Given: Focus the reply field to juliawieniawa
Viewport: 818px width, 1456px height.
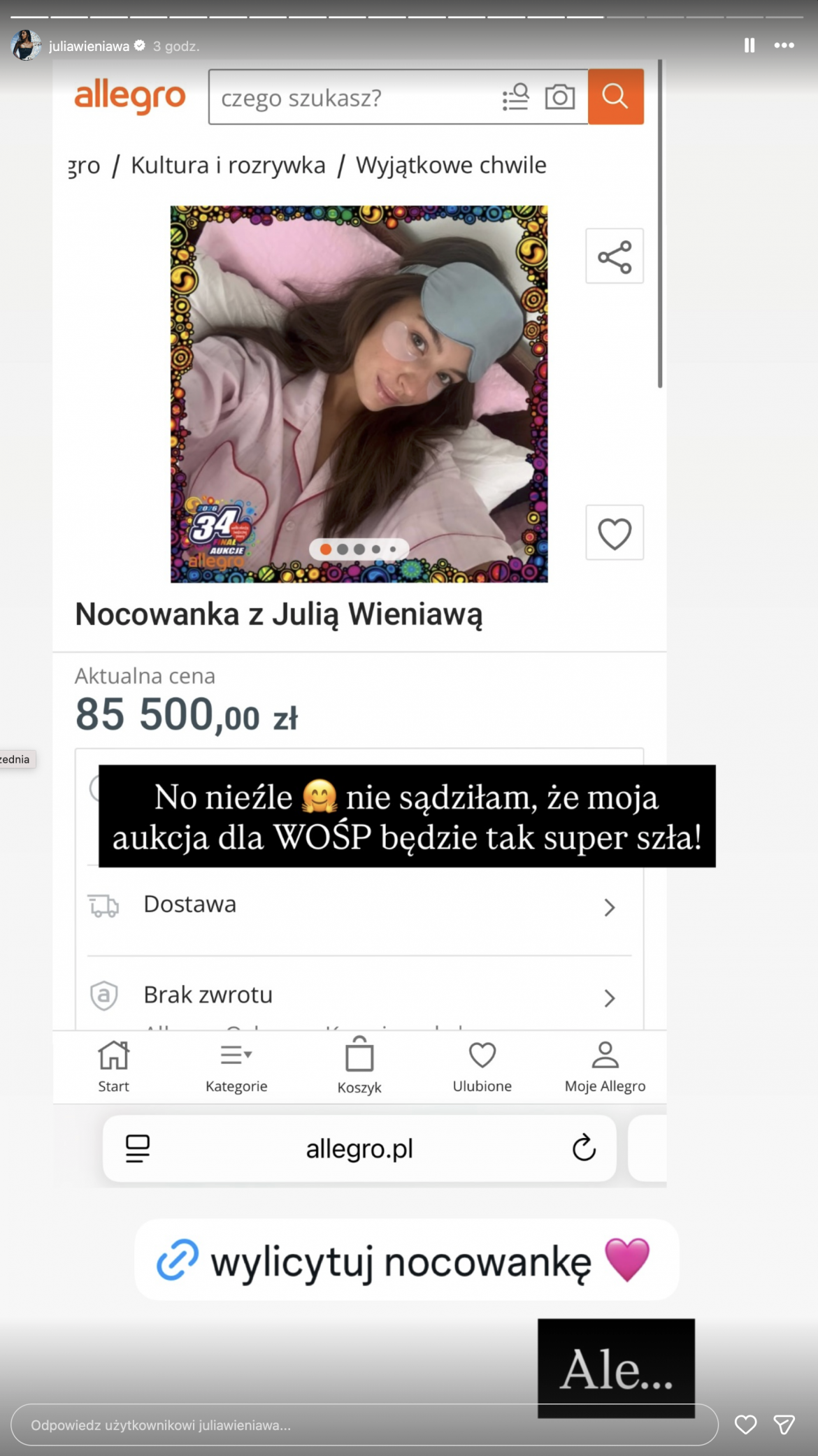Looking at the screenshot, I should point(364,1425).
